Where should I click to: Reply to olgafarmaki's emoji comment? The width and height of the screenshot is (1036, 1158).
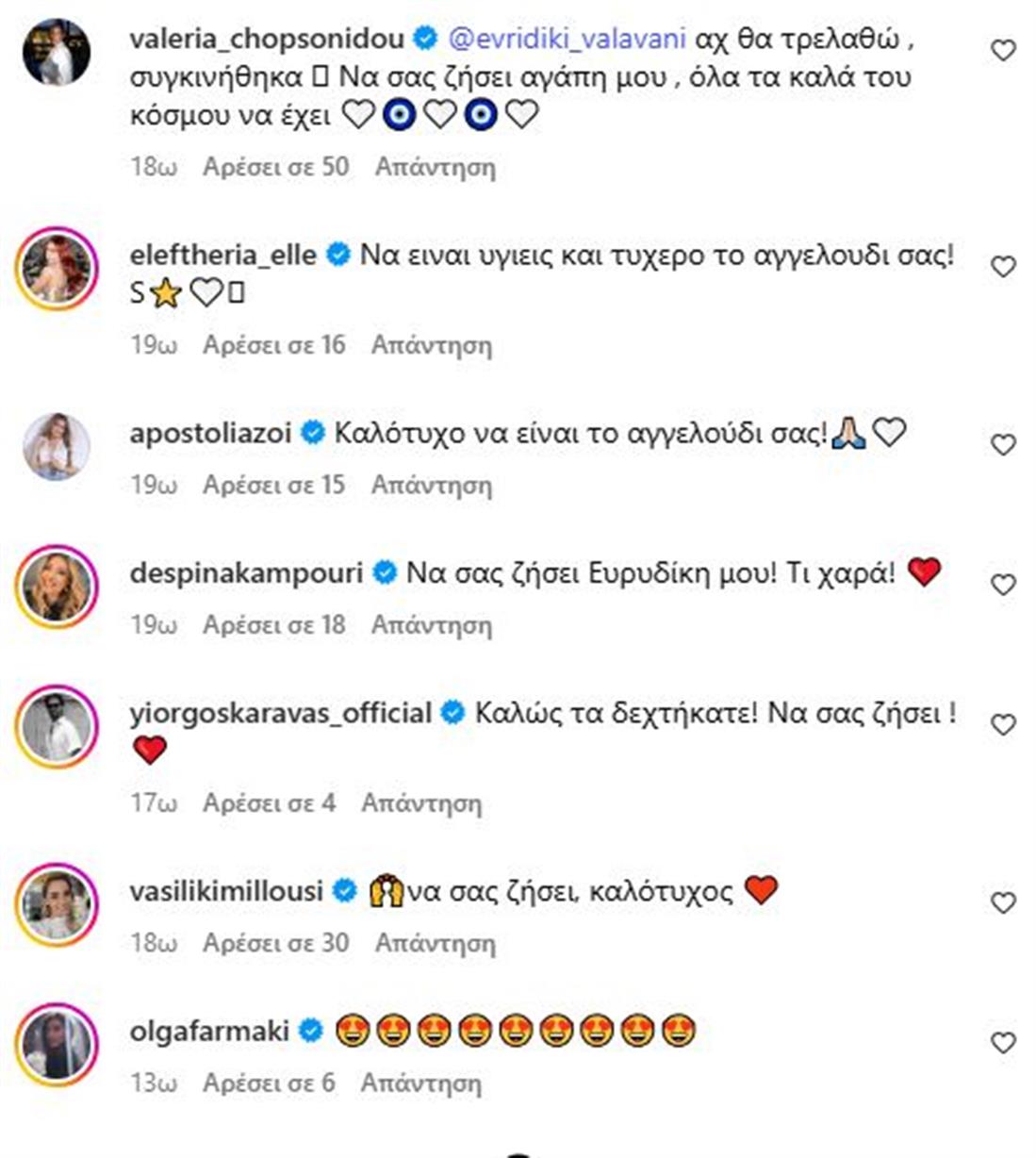420,1083
